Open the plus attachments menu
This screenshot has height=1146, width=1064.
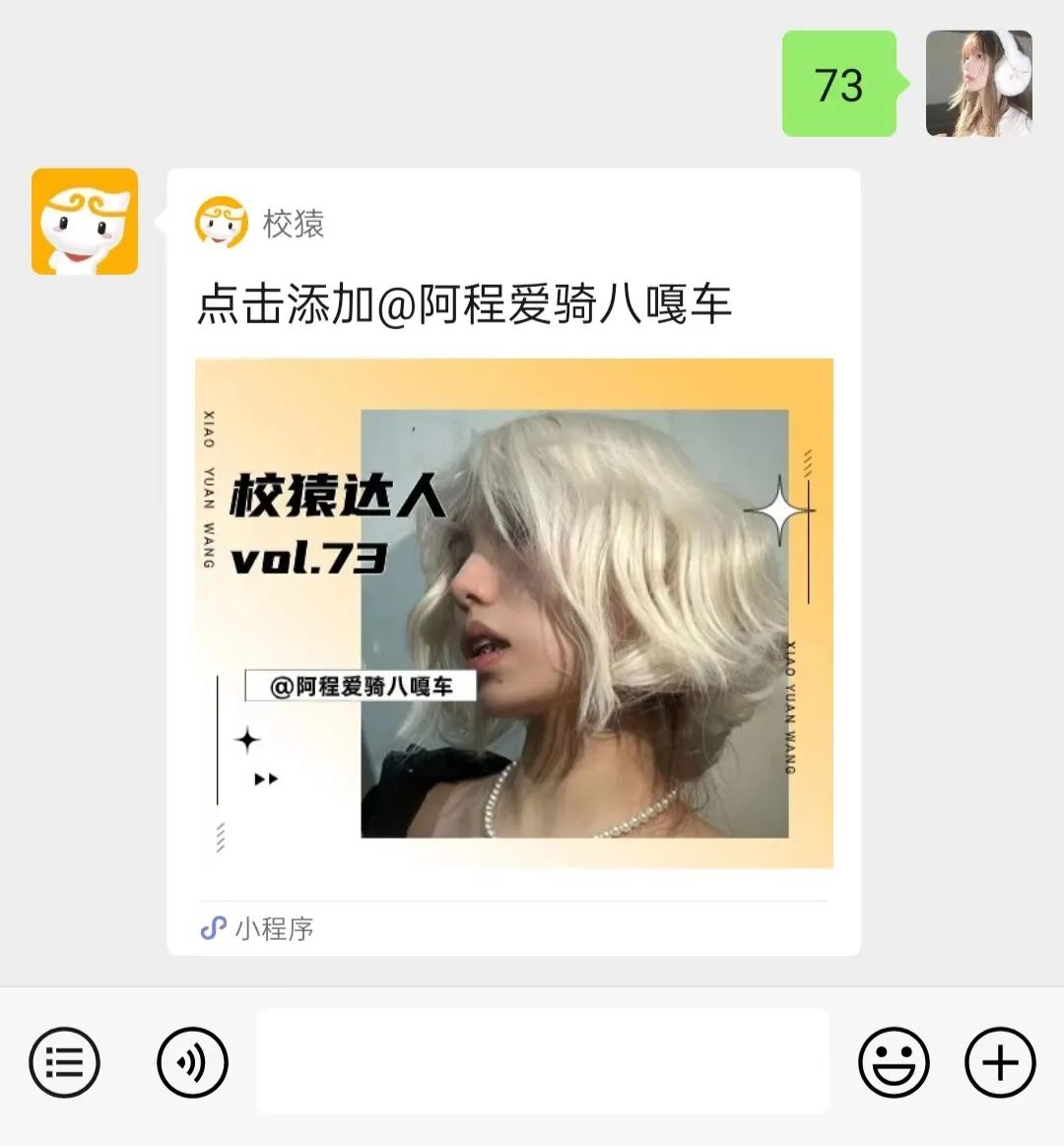tap(1000, 1063)
